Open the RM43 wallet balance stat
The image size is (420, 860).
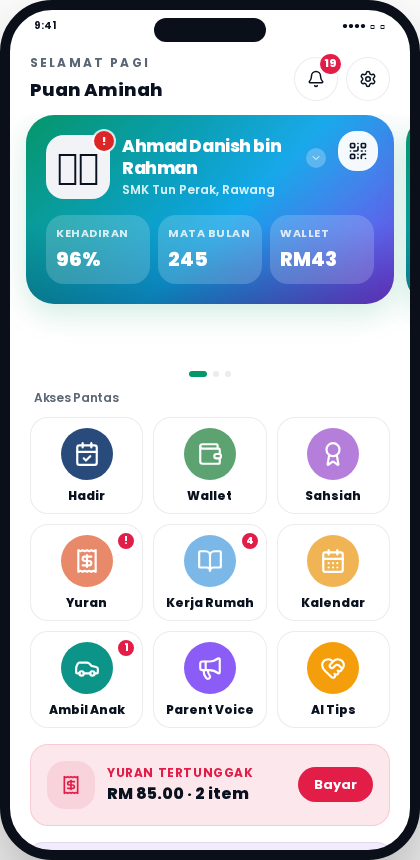(322, 250)
